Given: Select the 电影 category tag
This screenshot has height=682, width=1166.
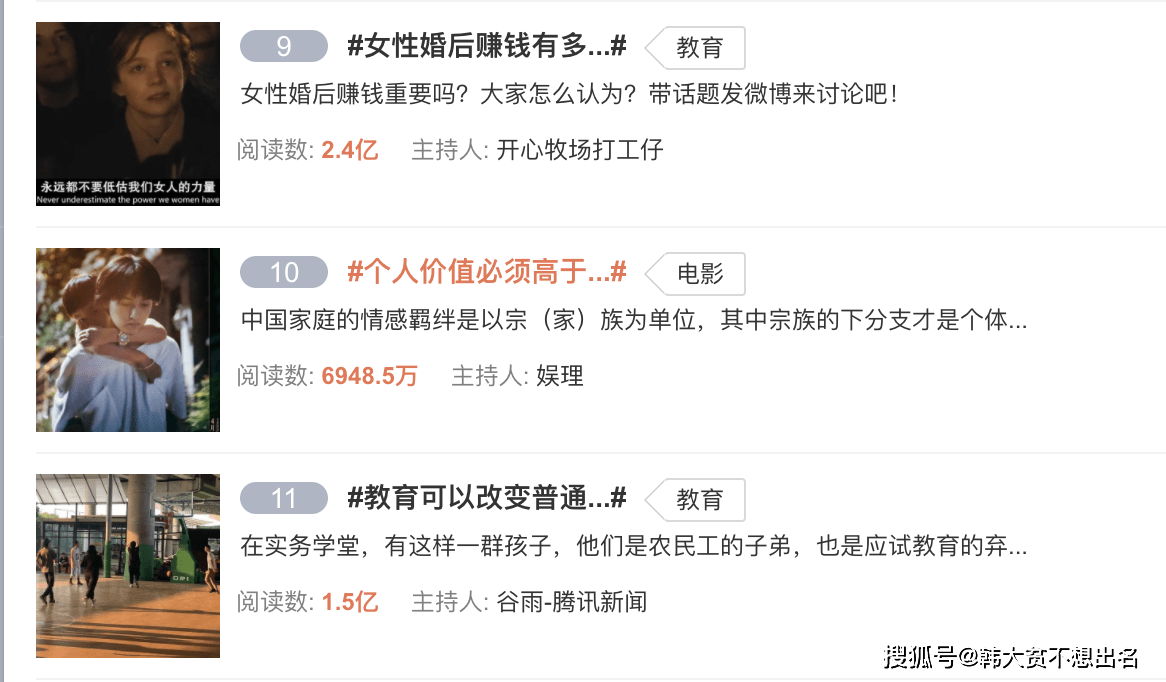Looking at the screenshot, I should (699, 273).
